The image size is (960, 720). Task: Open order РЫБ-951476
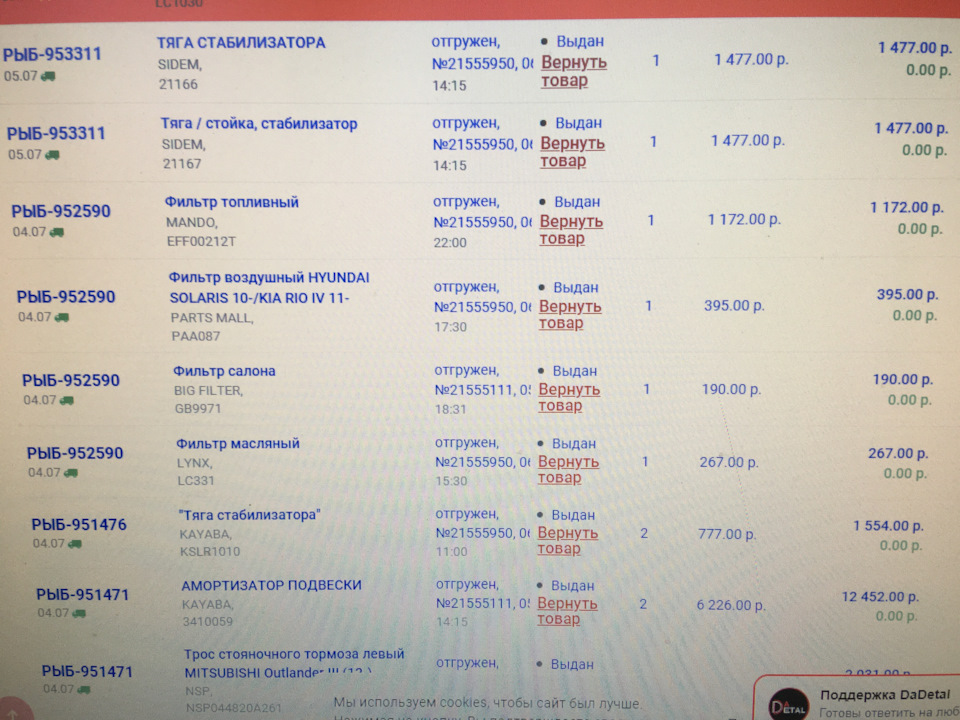(79, 524)
